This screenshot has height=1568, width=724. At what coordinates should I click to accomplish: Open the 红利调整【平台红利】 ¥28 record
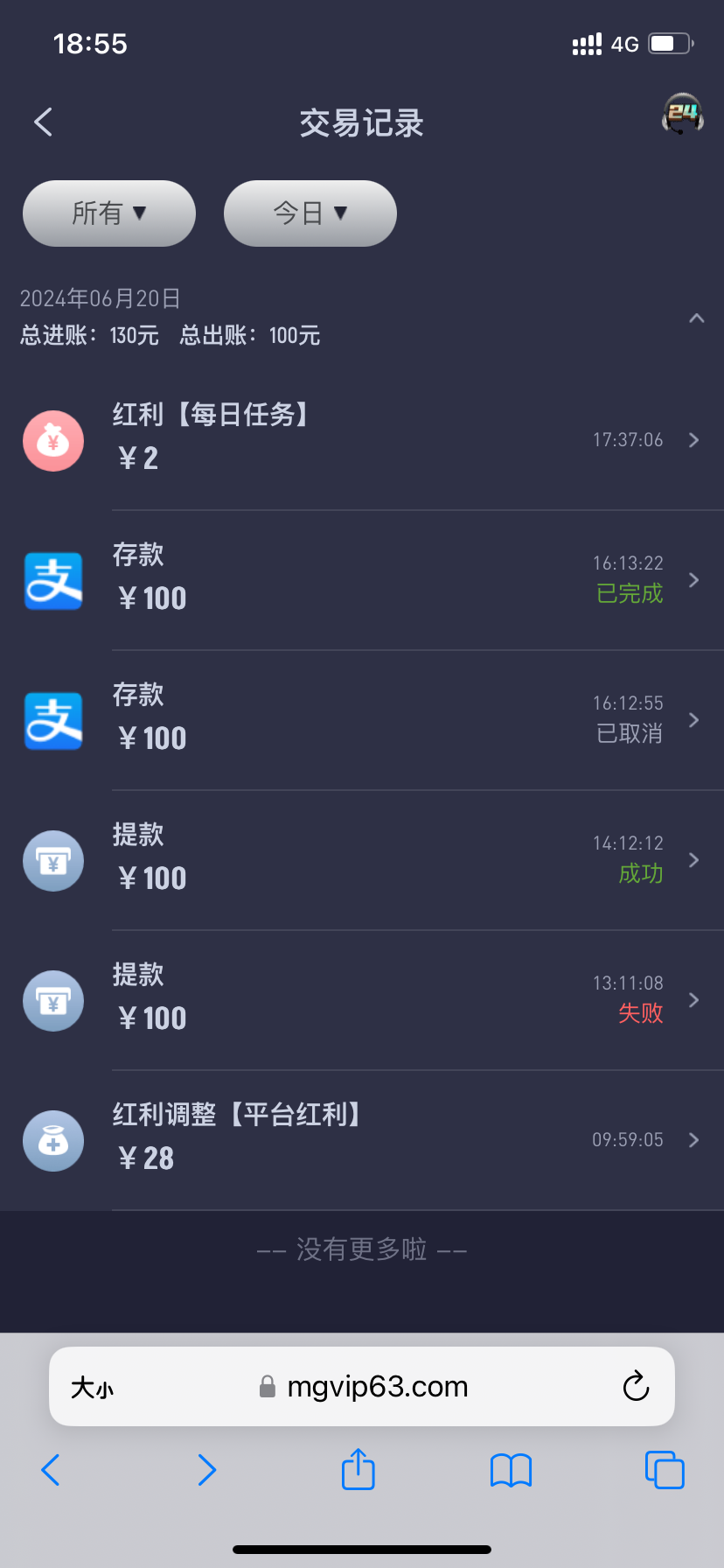pyautogui.click(x=362, y=1140)
